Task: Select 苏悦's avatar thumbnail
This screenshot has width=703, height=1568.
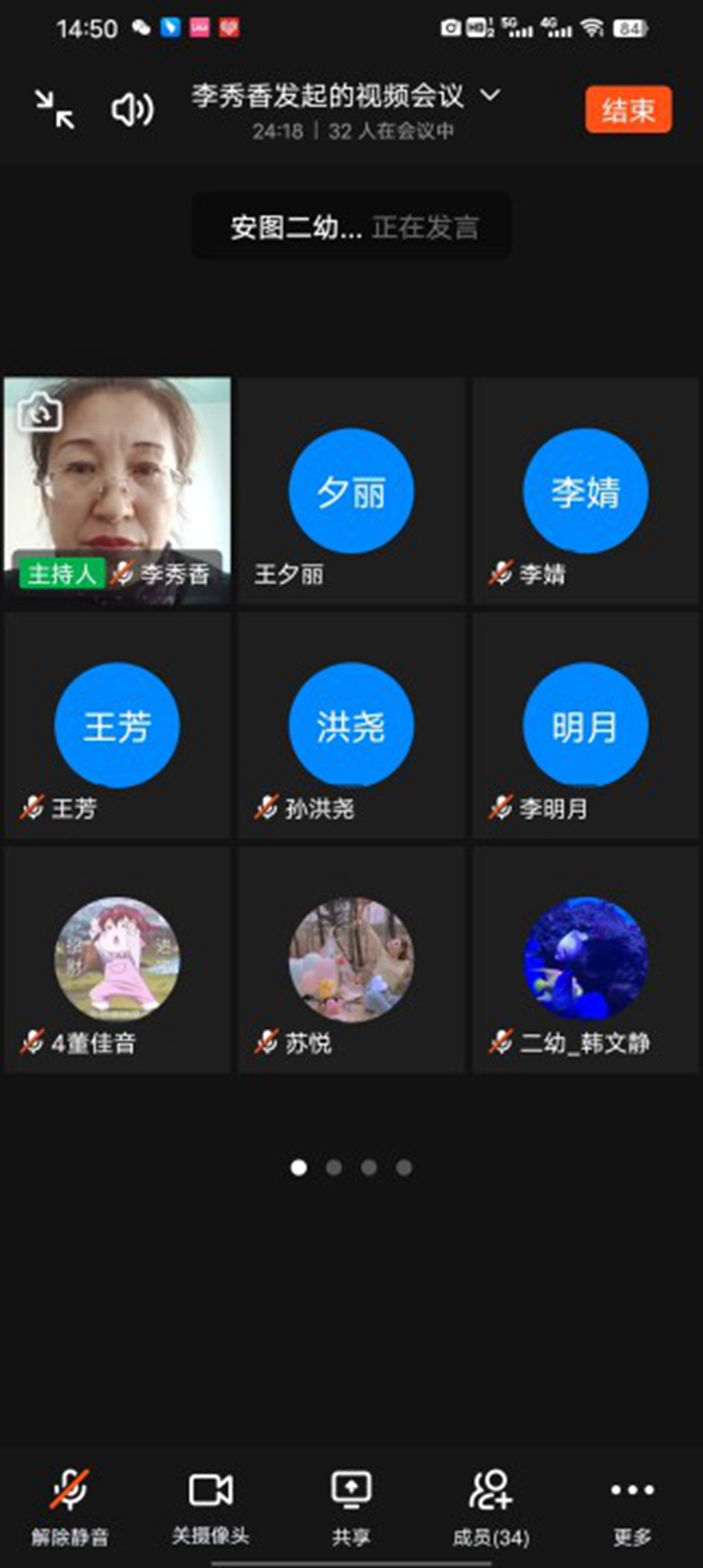Action: [x=351, y=958]
